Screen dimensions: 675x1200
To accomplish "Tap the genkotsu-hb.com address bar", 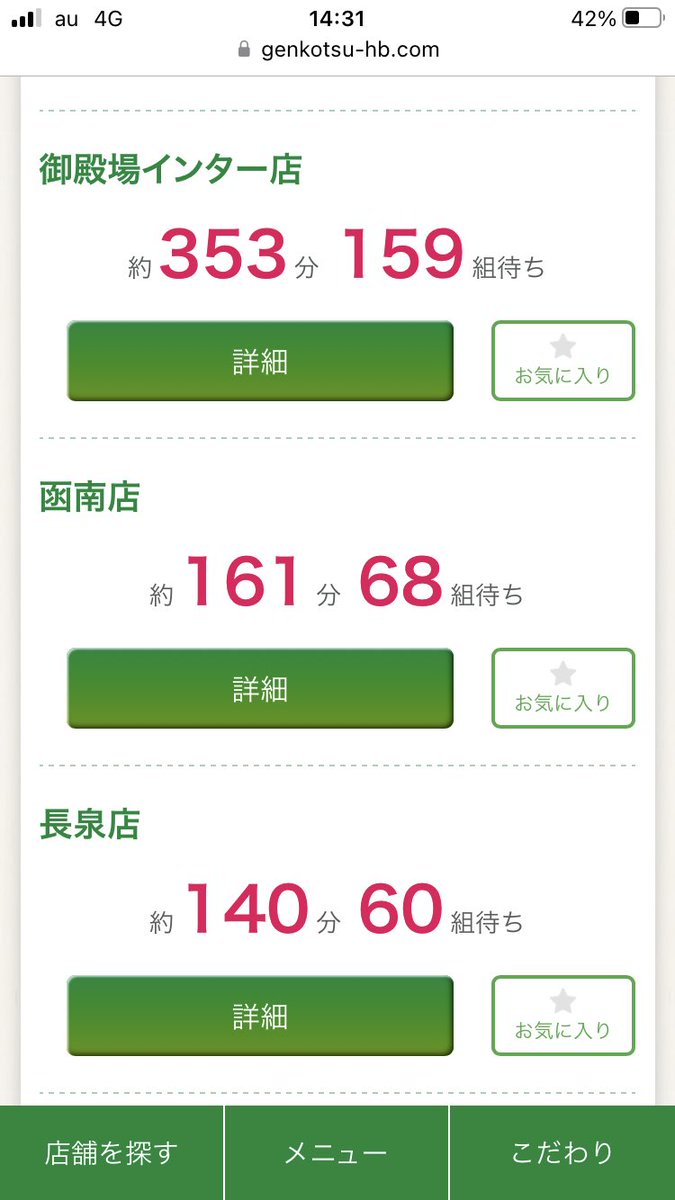I will point(338,49).
